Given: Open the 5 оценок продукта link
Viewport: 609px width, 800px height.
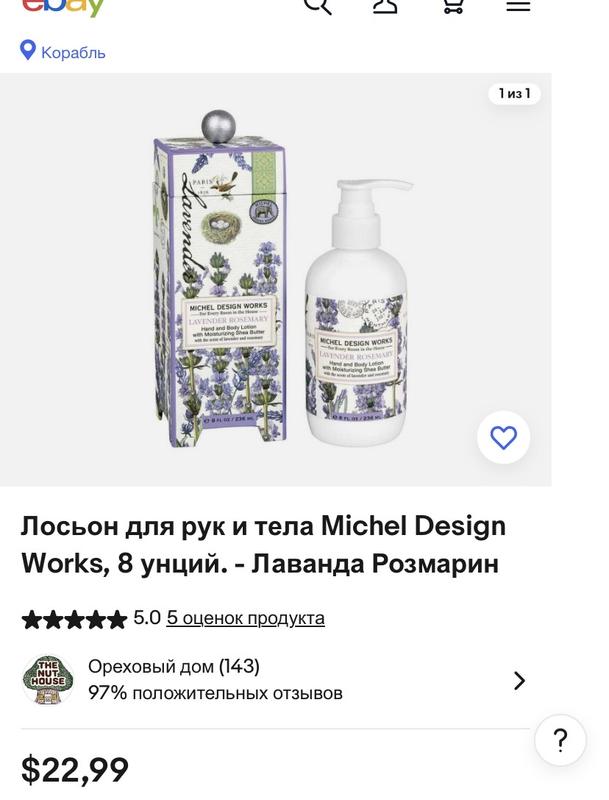Looking at the screenshot, I should pos(245,618).
